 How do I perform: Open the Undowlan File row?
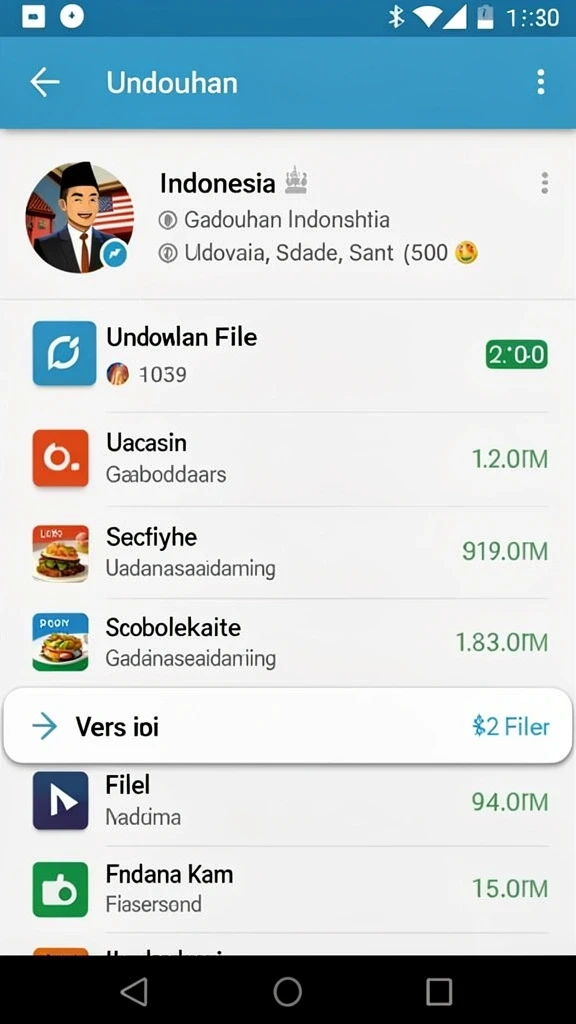tap(288, 355)
